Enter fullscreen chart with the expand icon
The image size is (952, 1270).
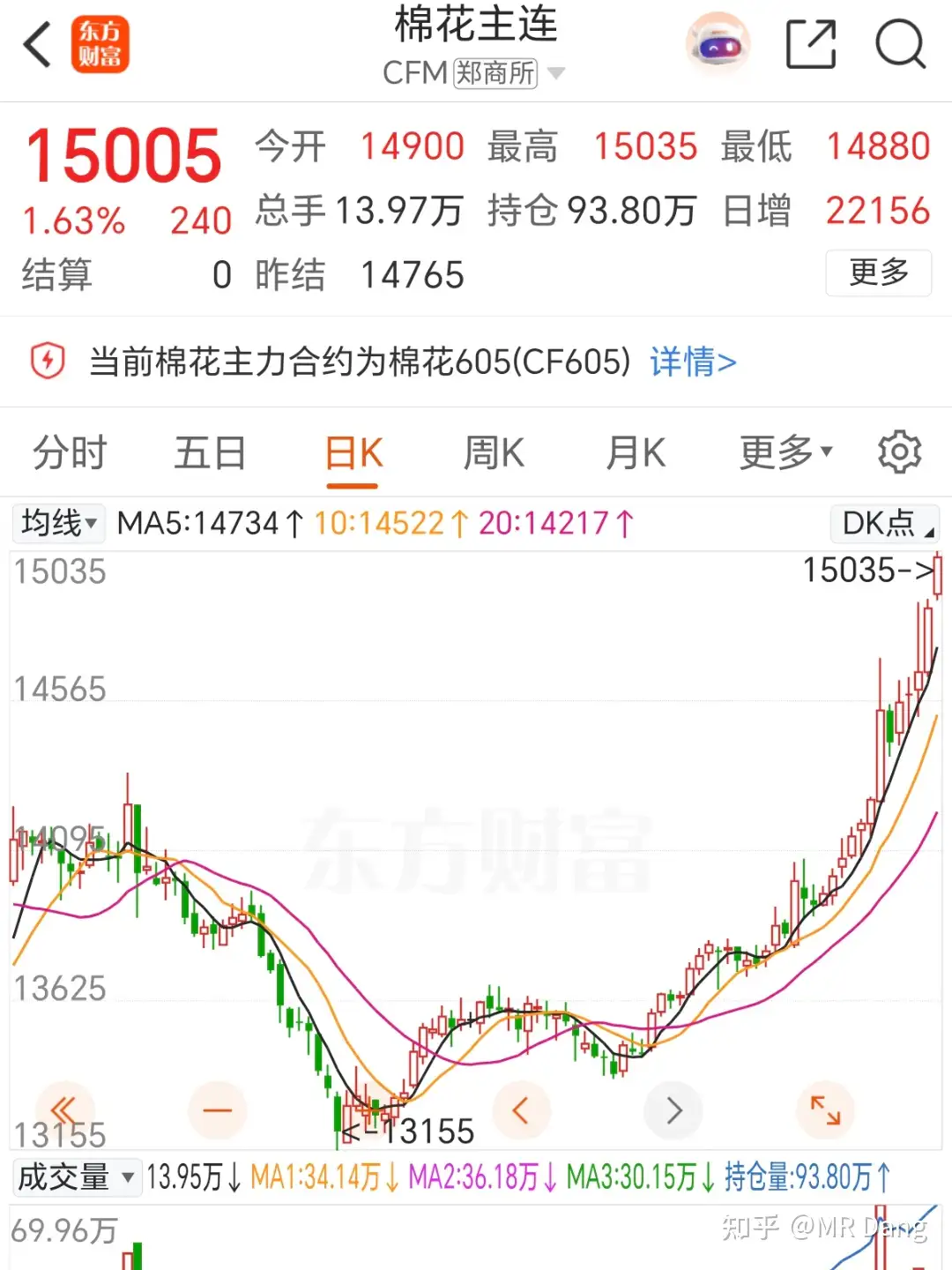825,1110
